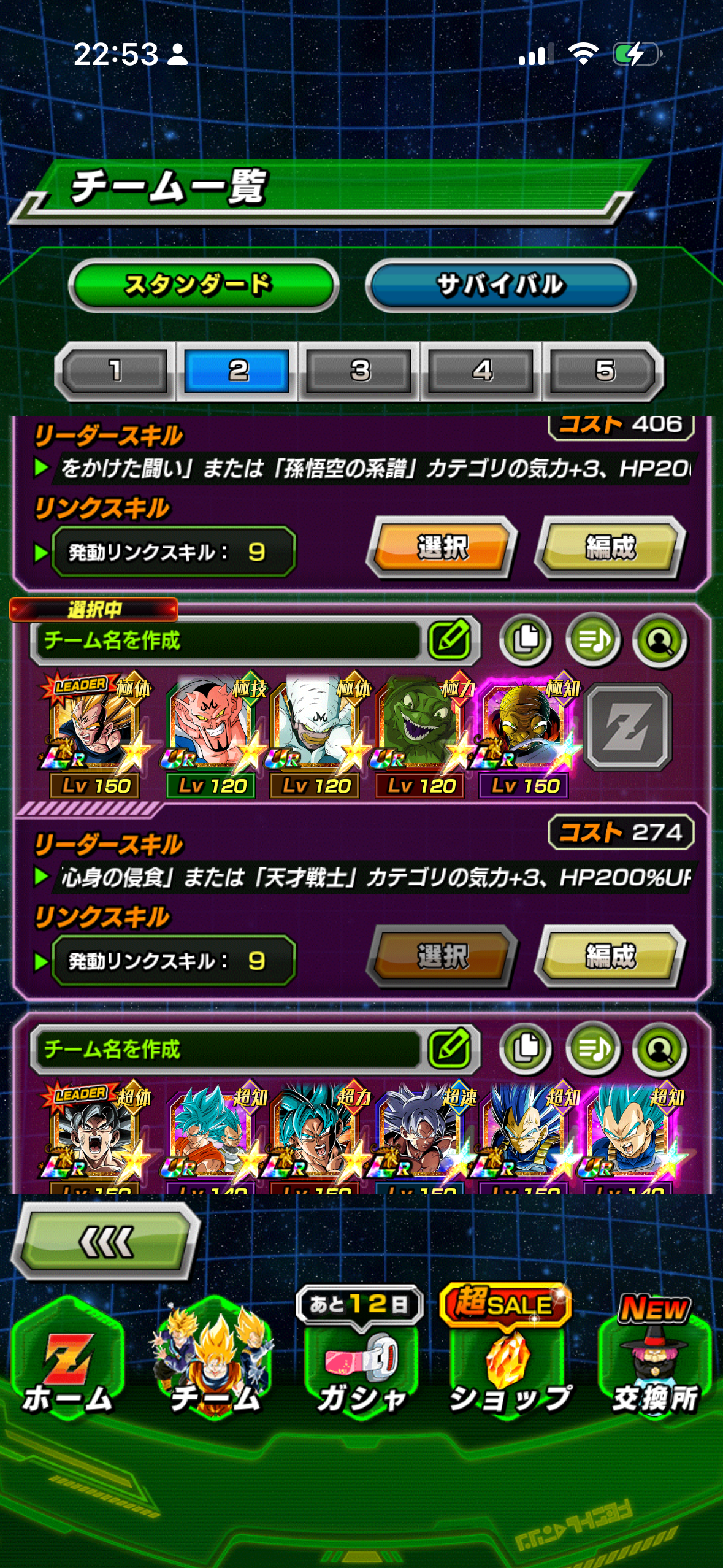Copy the 選択中 team
The width and height of the screenshot is (723, 1568).
pos(526,640)
